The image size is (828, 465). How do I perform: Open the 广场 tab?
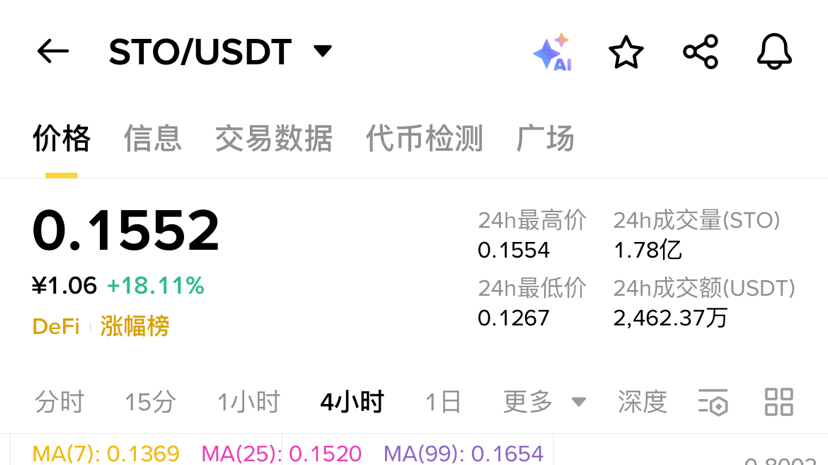[545, 138]
